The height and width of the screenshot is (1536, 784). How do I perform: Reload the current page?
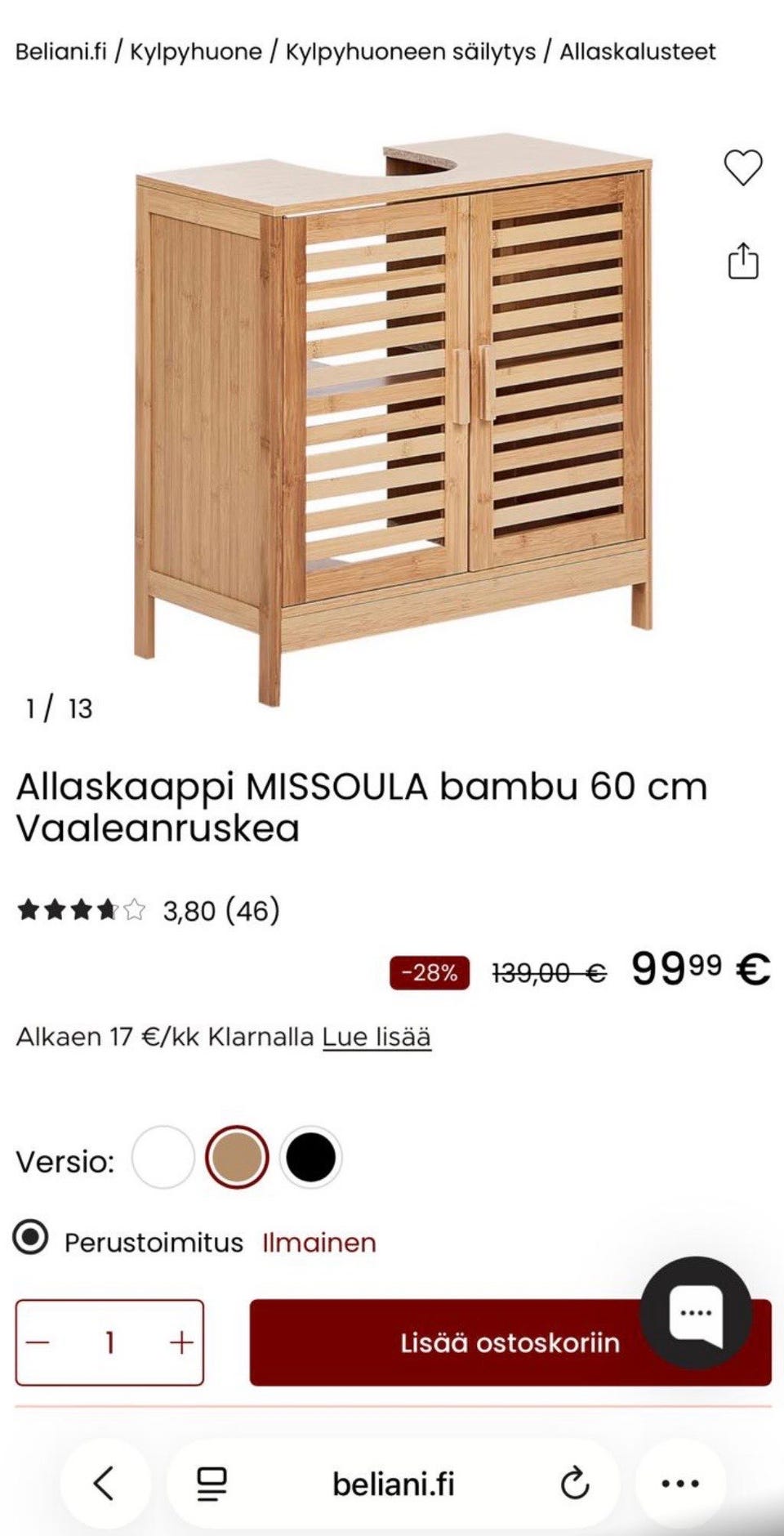pos(577,1484)
